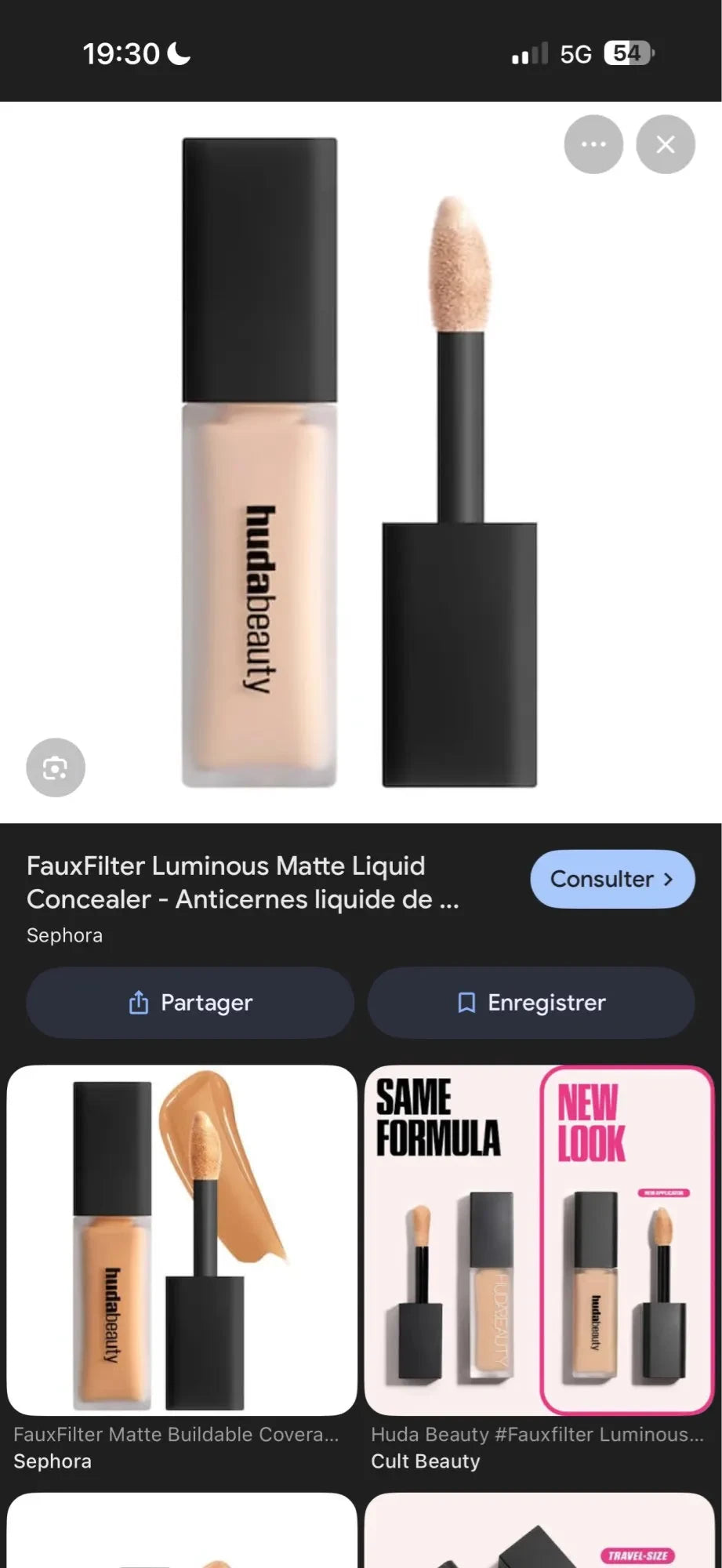Save the image with Enregistrer
The width and height of the screenshot is (722, 1568).
point(532,1003)
